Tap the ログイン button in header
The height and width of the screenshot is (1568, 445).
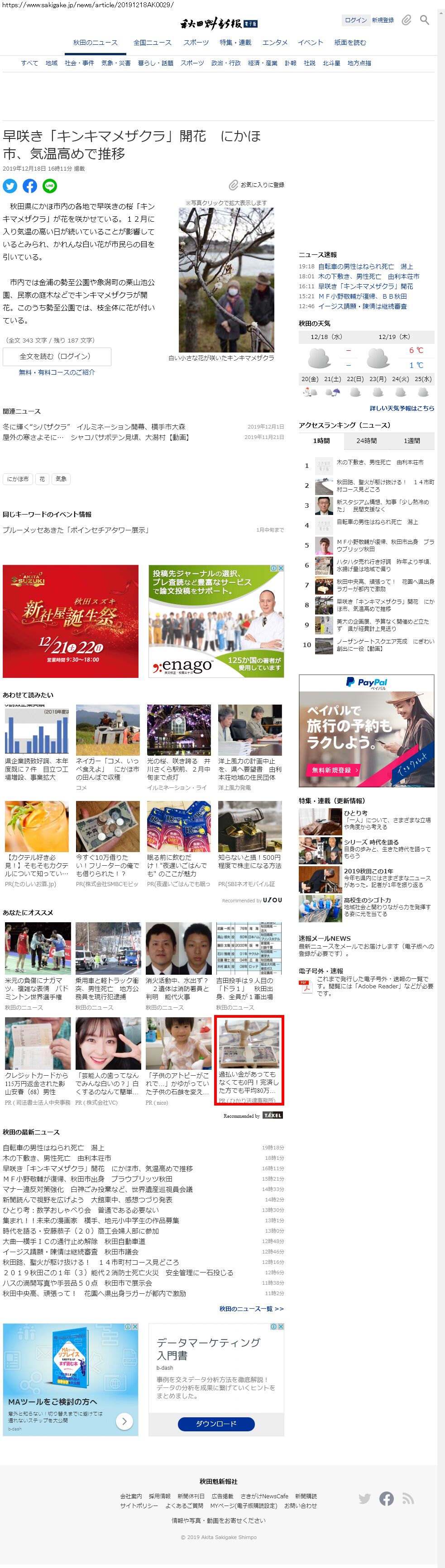tap(355, 20)
